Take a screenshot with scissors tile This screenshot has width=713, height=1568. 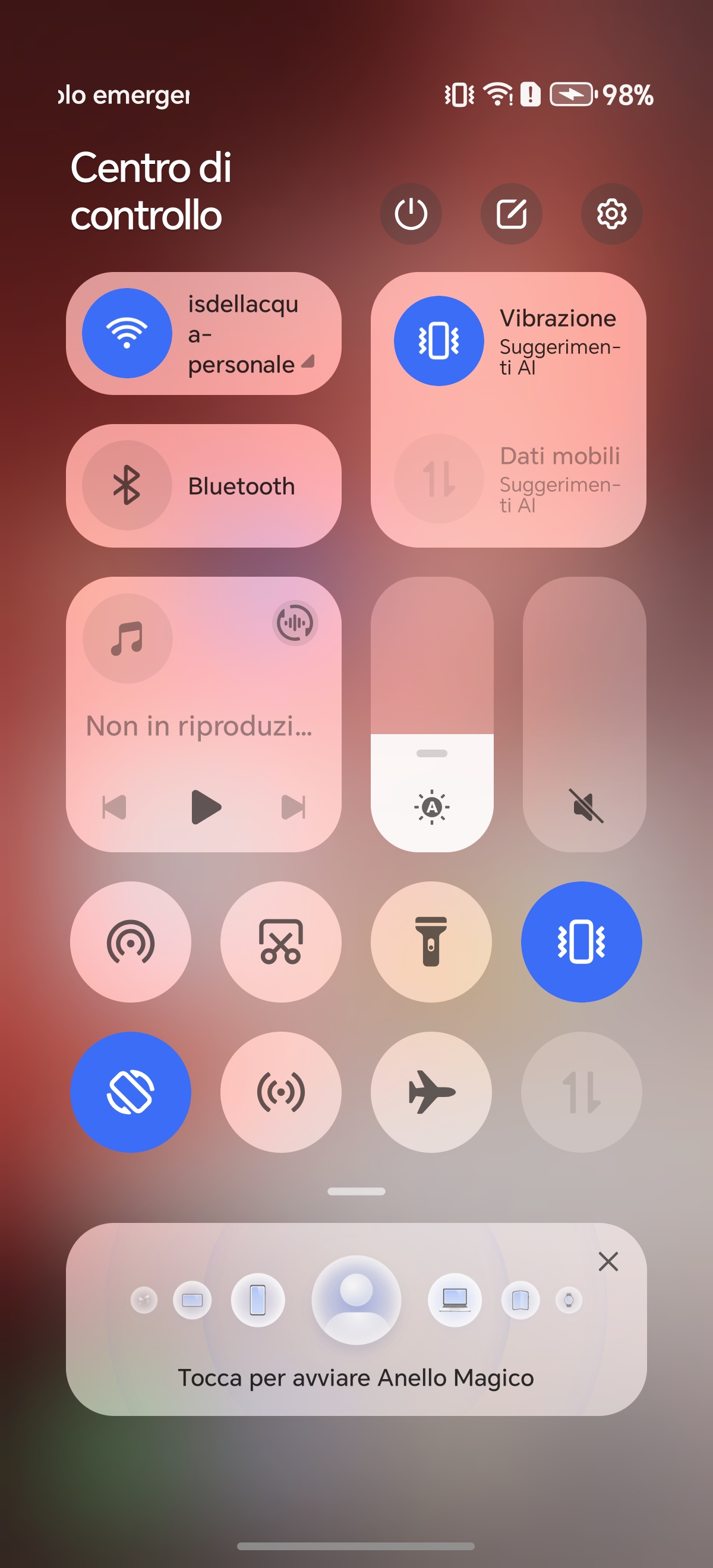(x=280, y=941)
